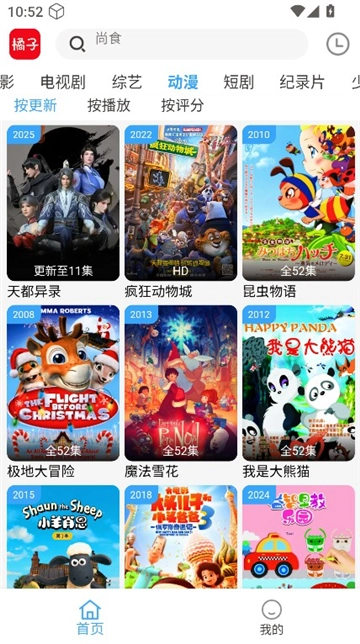The height and width of the screenshot is (644, 360).
Task: Open the 2018 poster numbered 3
Action: click(181, 537)
